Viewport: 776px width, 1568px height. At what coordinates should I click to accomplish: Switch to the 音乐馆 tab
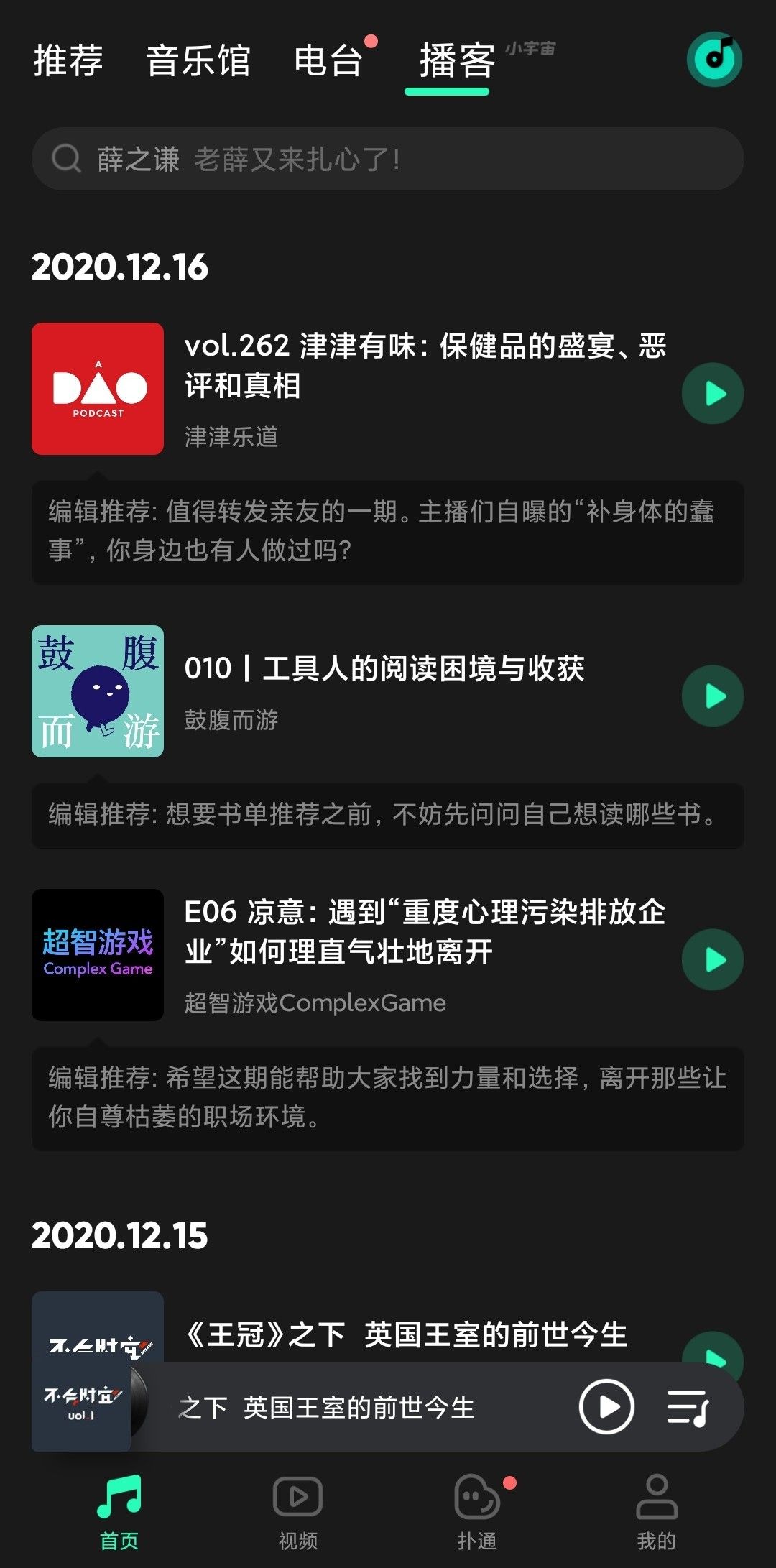pos(198,60)
